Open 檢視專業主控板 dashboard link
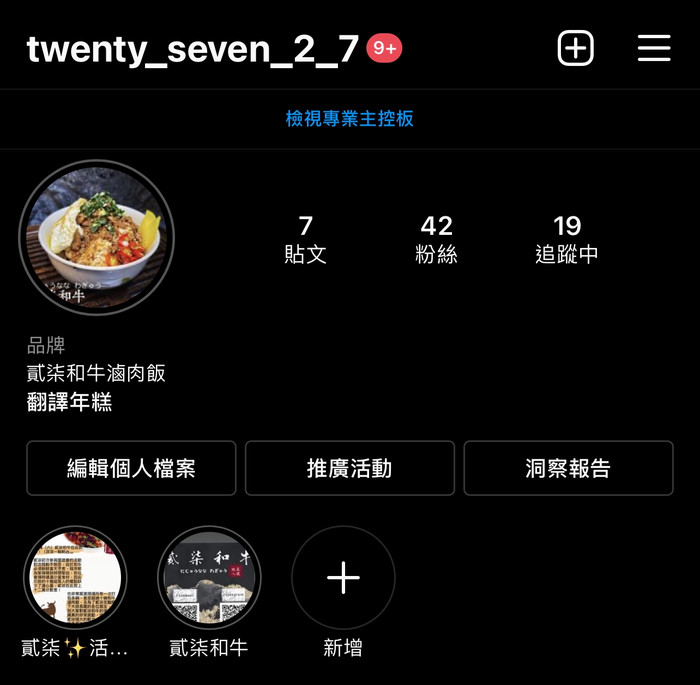The width and height of the screenshot is (700, 685). click(349, 119)
